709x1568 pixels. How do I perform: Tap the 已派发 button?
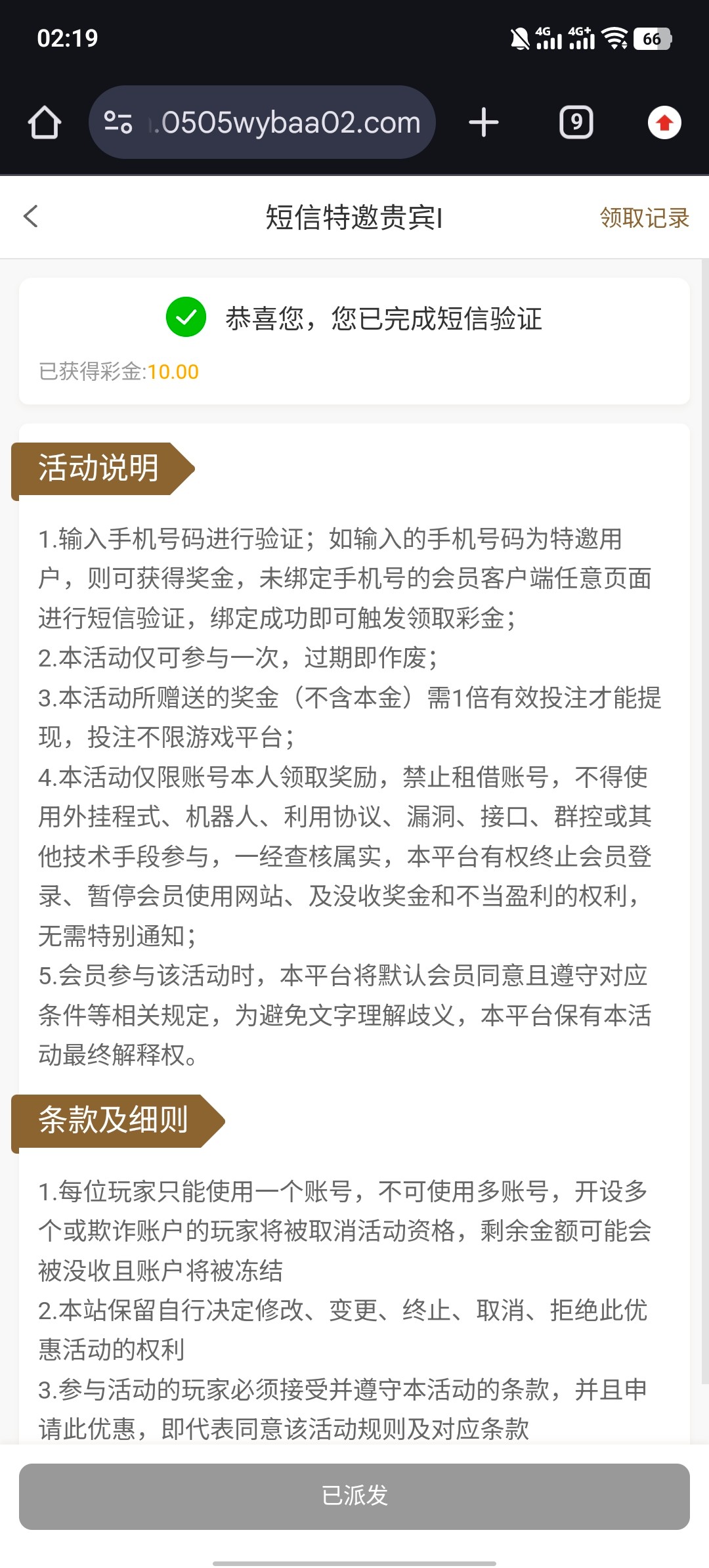coord(354,1496)
